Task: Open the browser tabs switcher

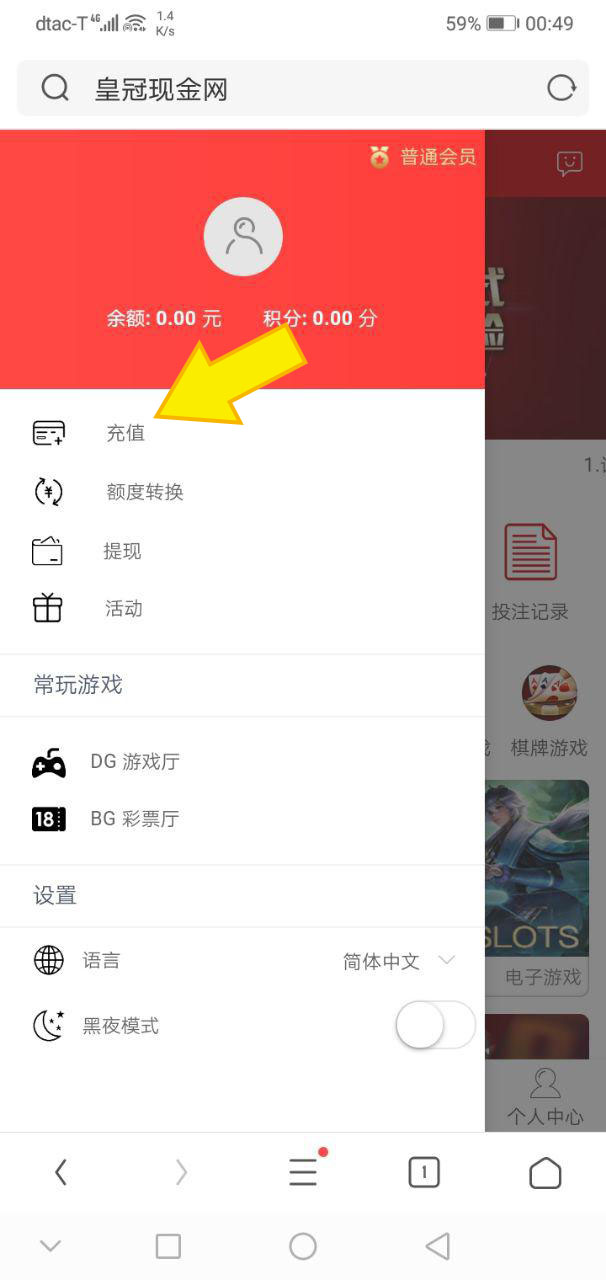Action: (x=424, y=1172)
